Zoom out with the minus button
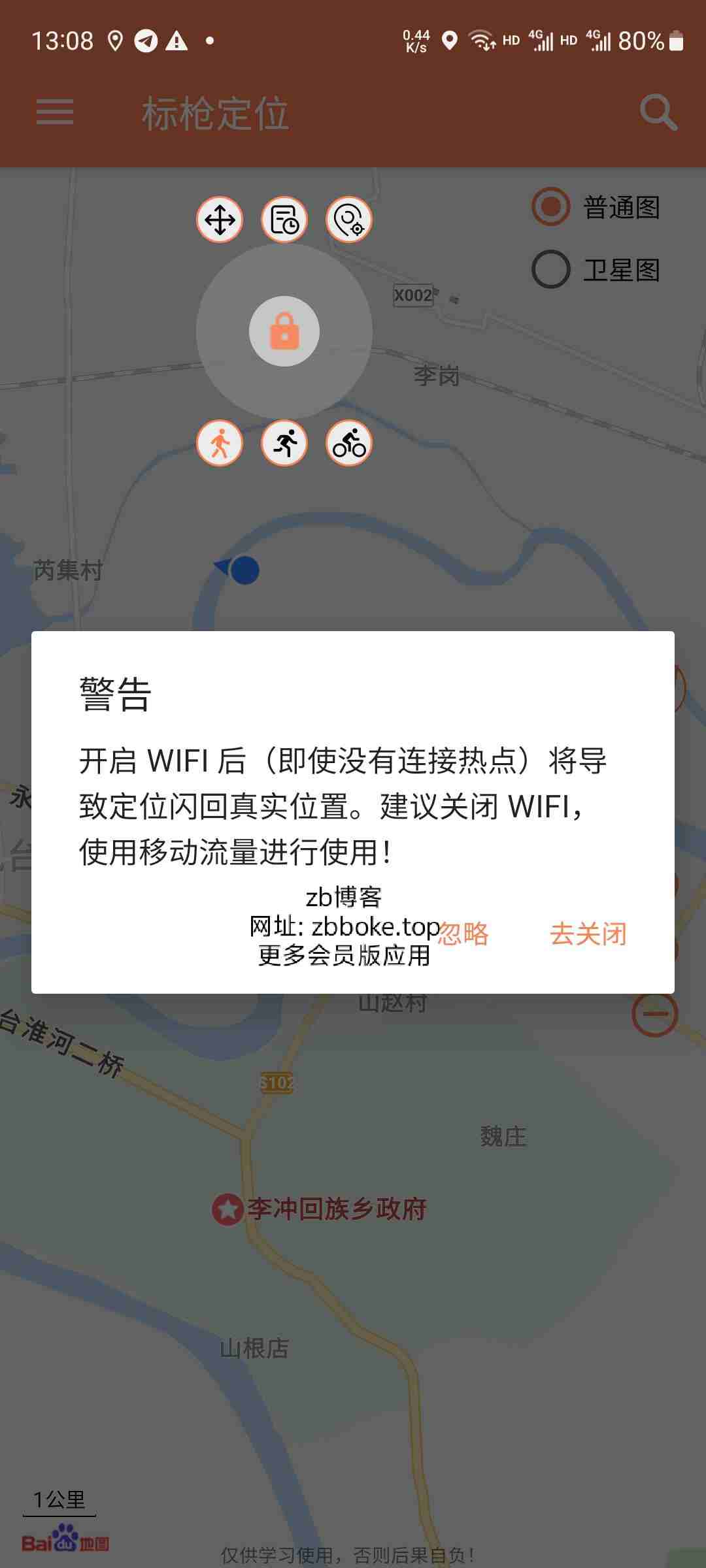 [655, 1014]
